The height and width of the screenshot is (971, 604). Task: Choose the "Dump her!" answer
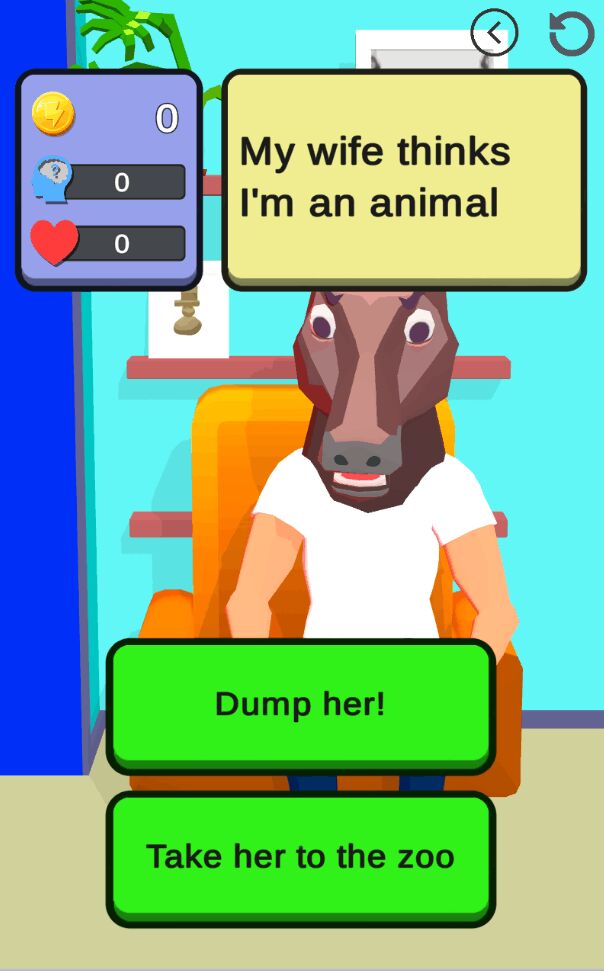[x=300, y=705]
